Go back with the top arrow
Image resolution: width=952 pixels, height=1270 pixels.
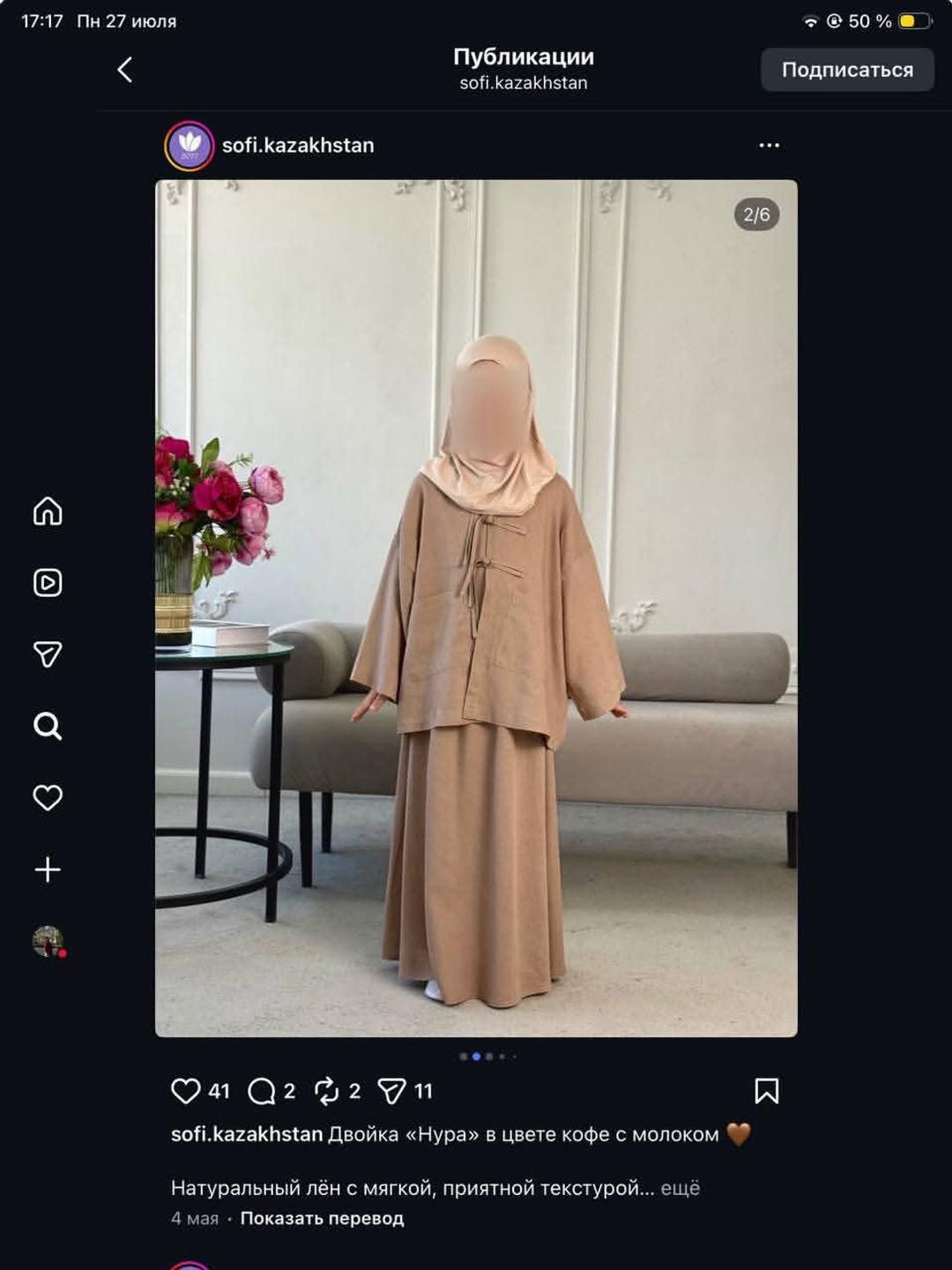pyautogui.click(x=125, y=70)
